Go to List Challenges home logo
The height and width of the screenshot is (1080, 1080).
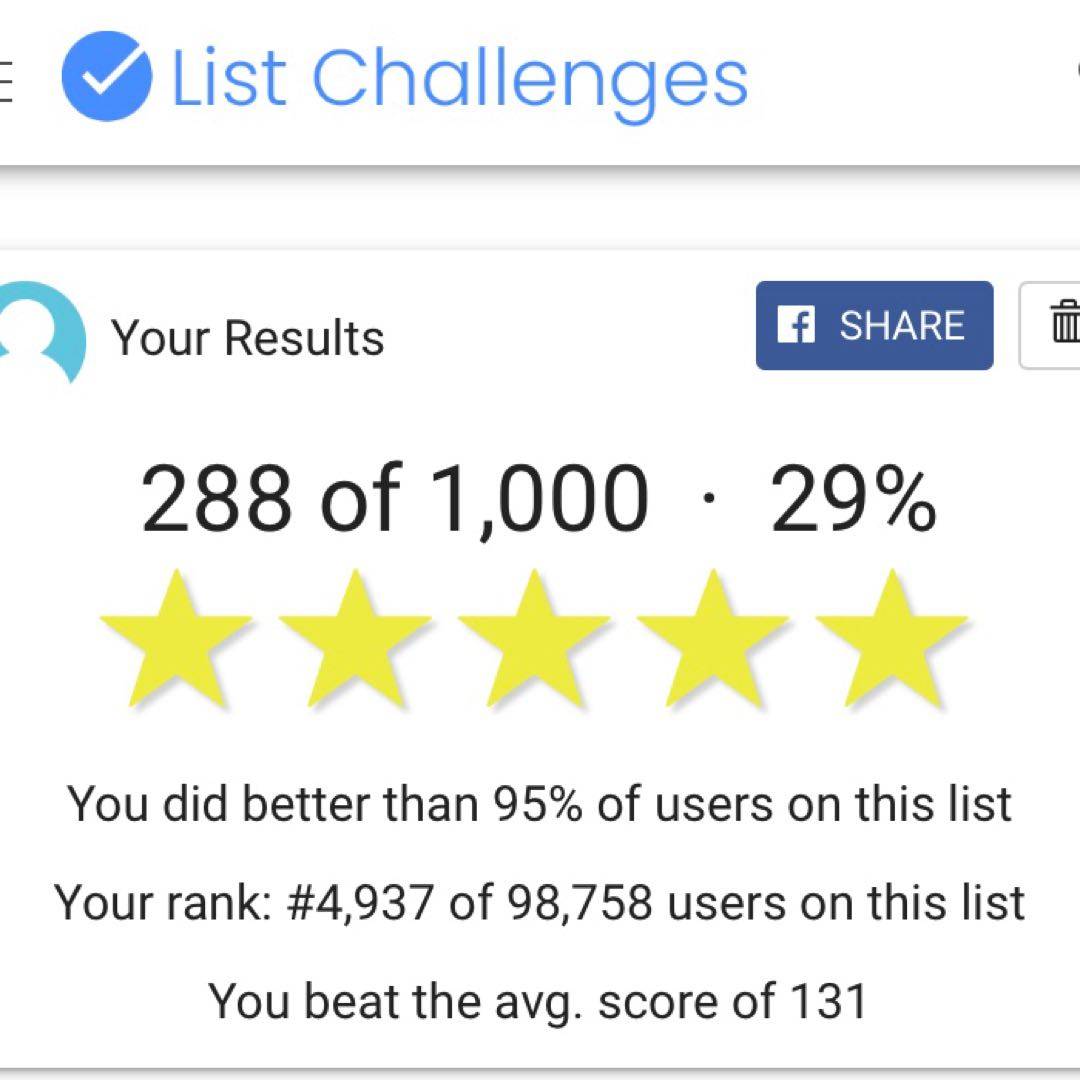click(405, 78)
